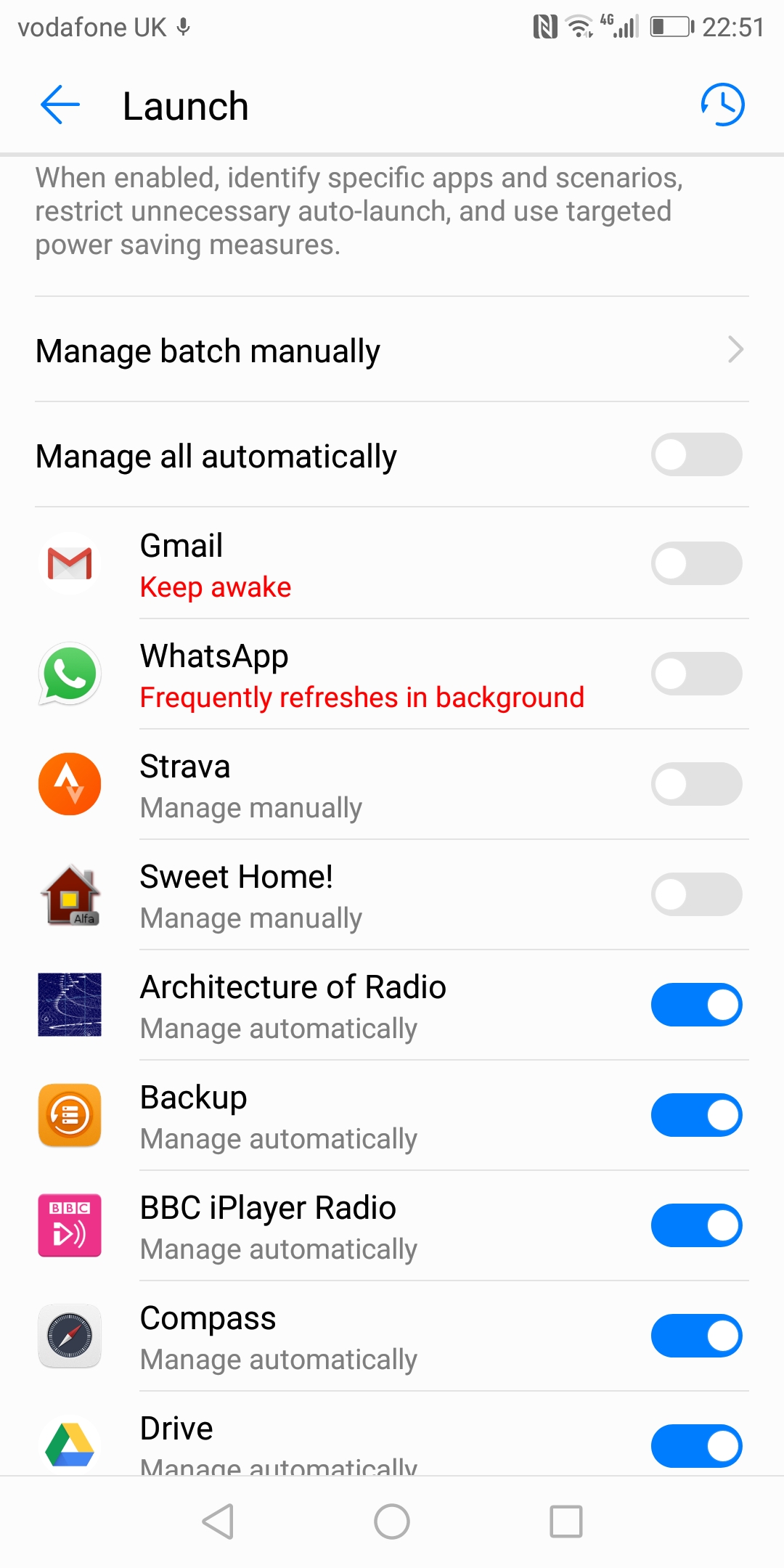Toggle on WhatsApp automatic management
The width and height of the screenshot is (784, 1568).
pyautogui.click(x=696, y=674)
